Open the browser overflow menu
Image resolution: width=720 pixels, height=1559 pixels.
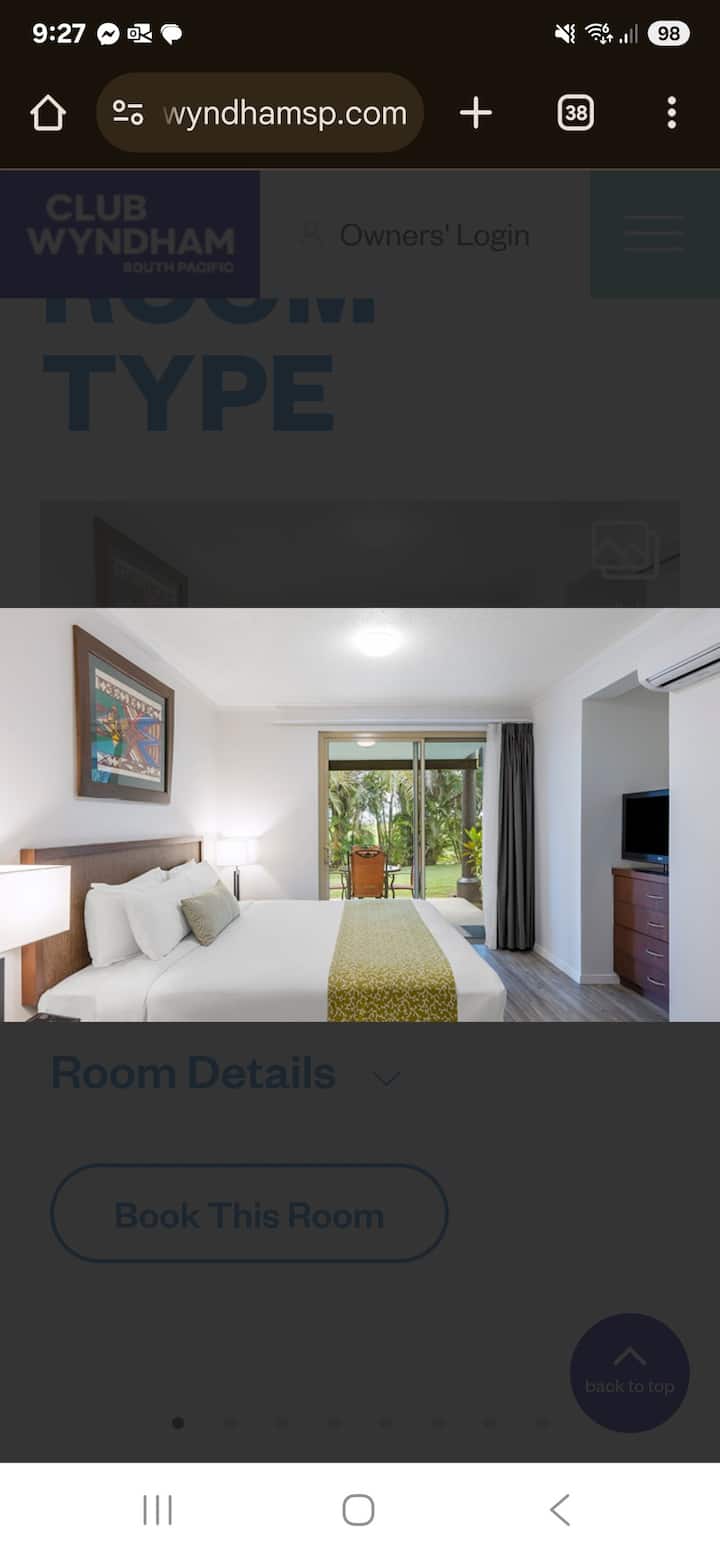tap(671, 113)
